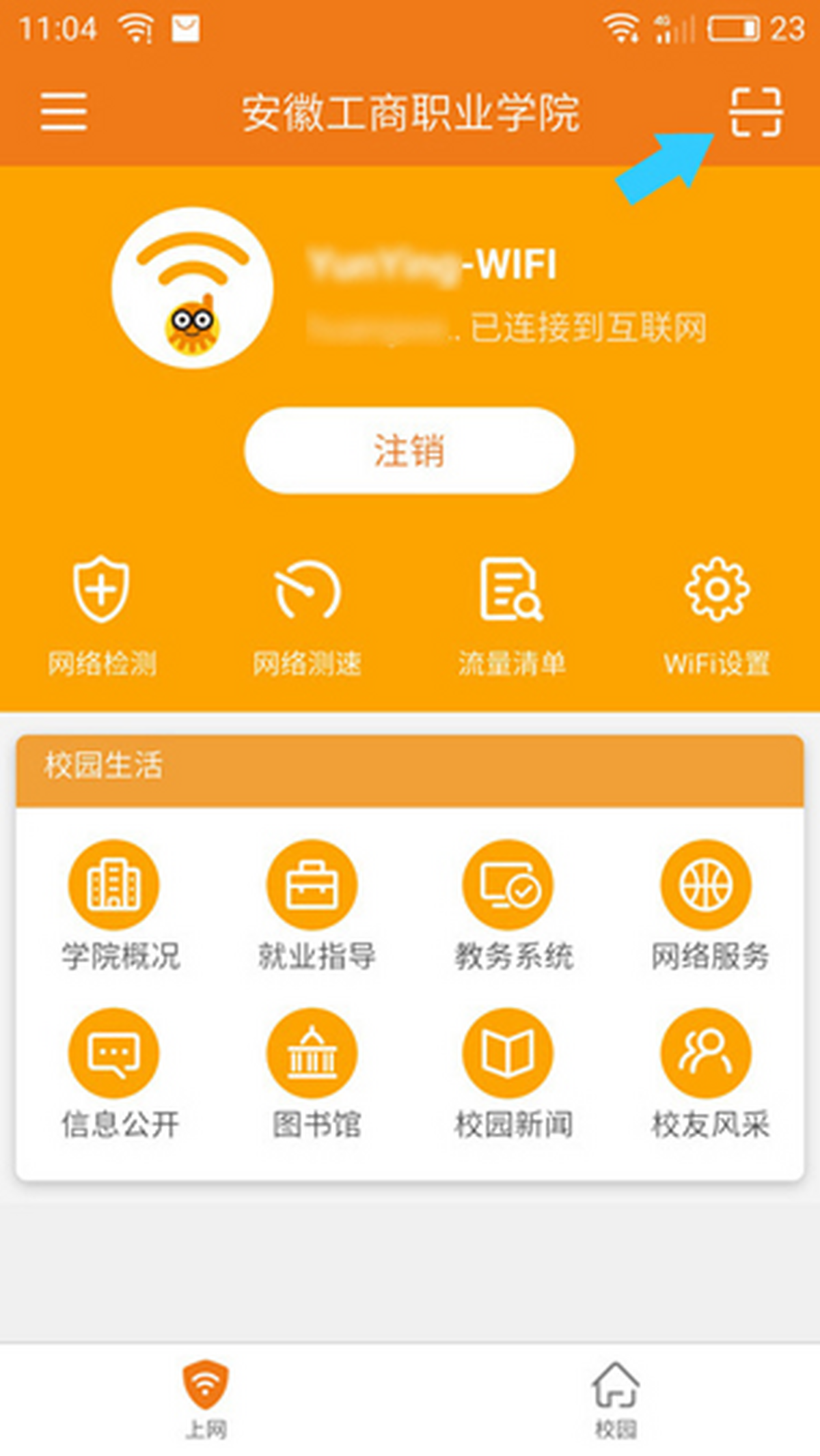Viewport: 820px width, 1456px height.
Task: Run 网络测速 speed test
Action: [307, 615]
